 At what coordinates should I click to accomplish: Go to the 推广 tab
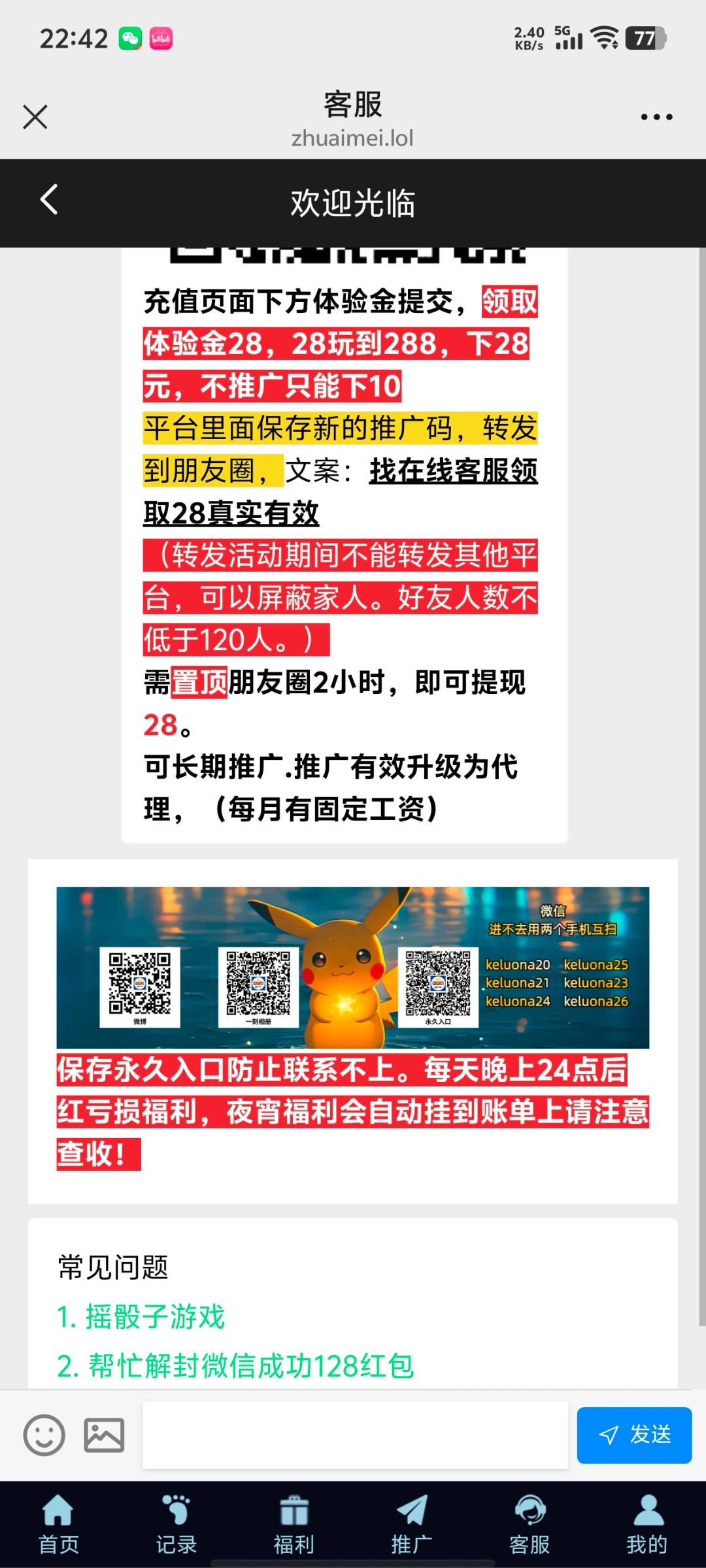pyautogui.click(x=412, y=1526)
